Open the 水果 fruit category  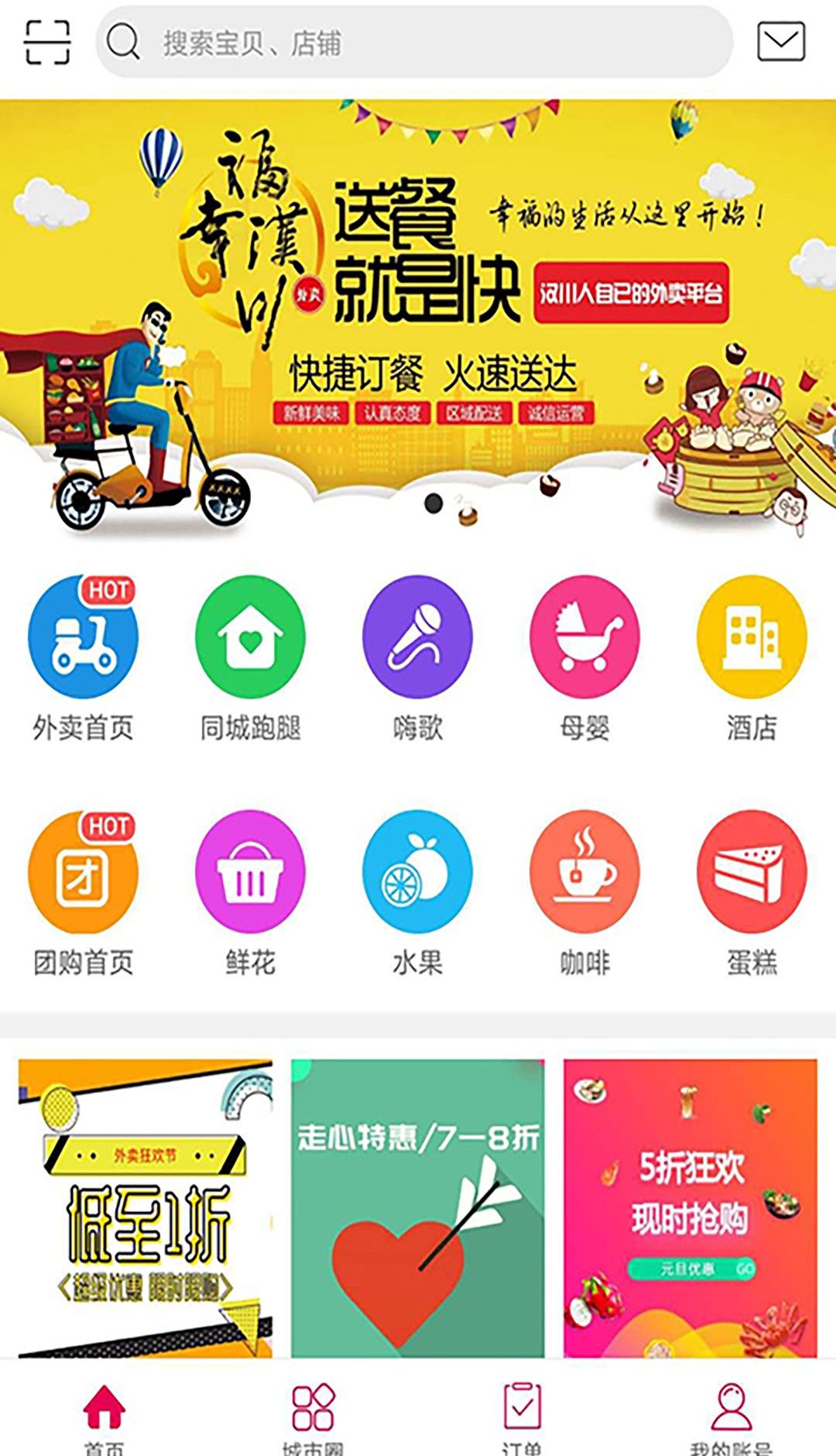pyautogui.click(x=417, y=894)
